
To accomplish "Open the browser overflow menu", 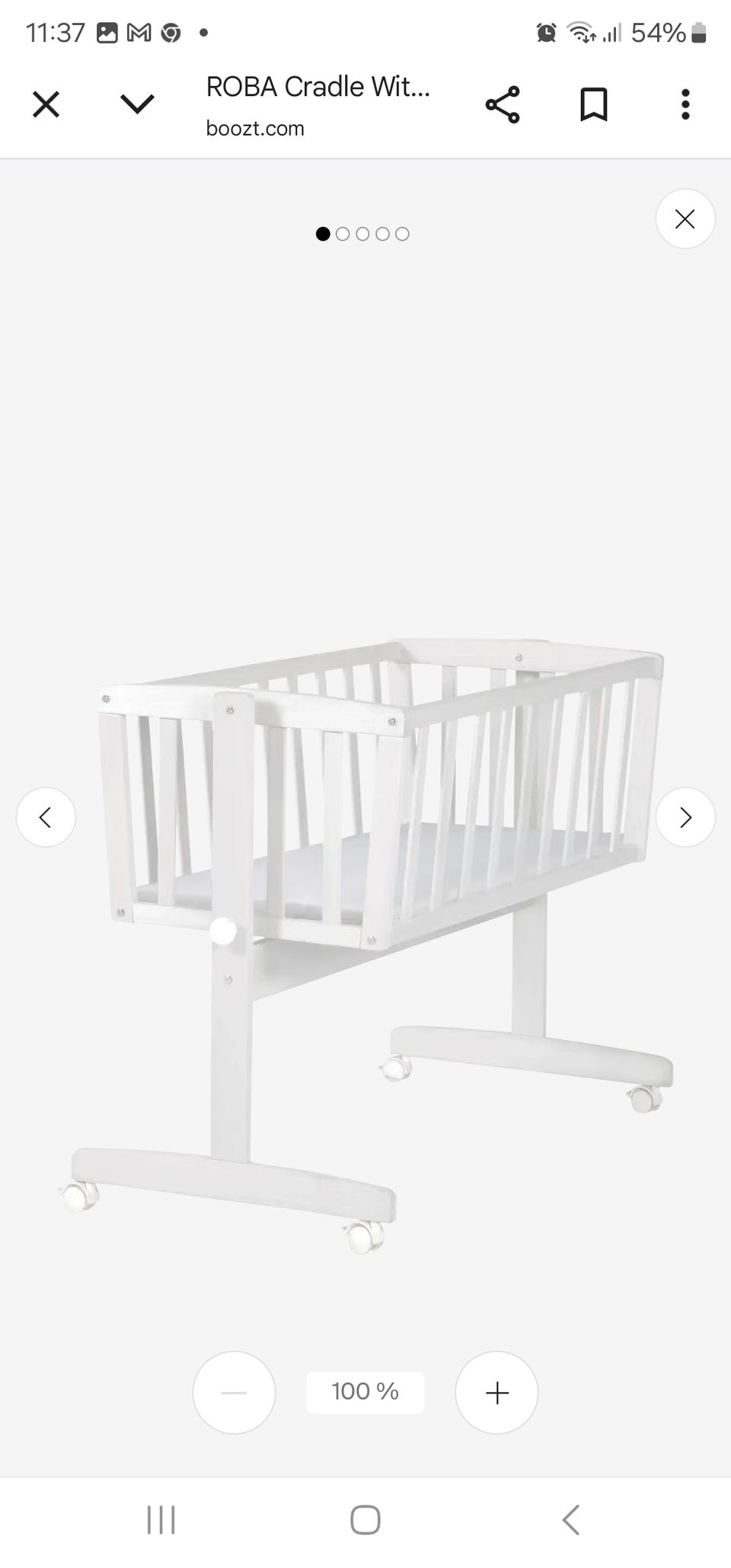I will 685,104.
